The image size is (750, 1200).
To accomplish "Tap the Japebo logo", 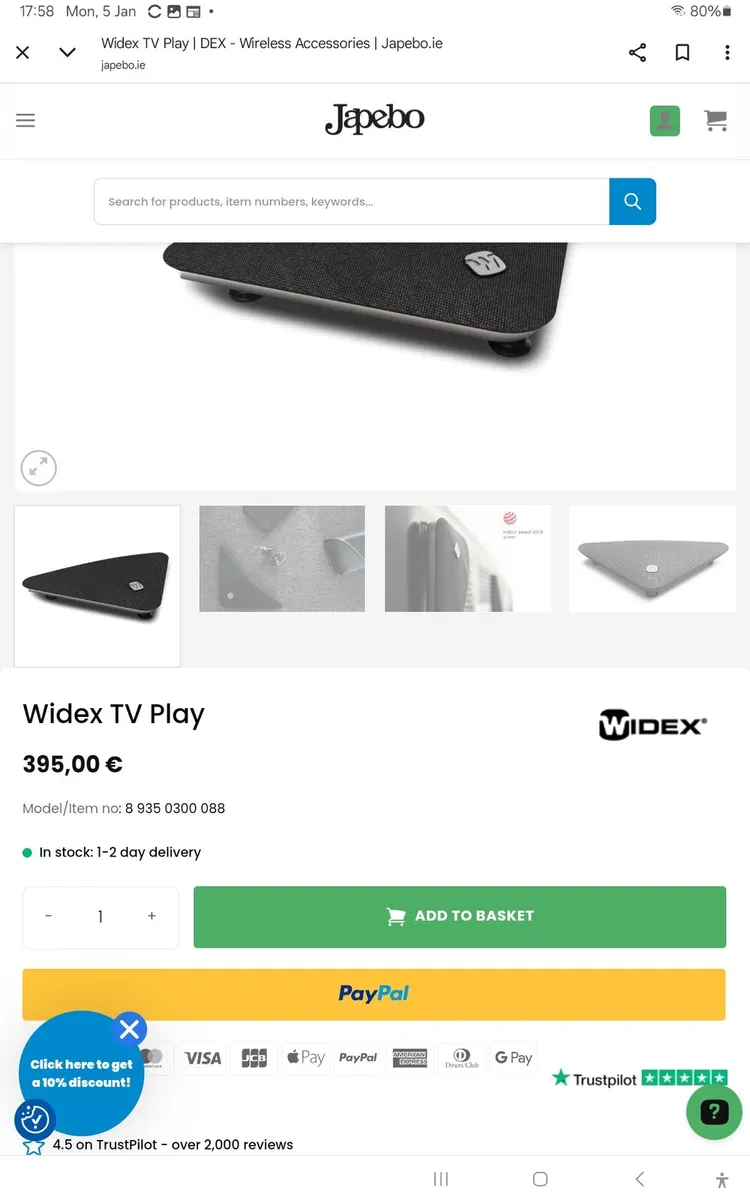I will [374, 119].
